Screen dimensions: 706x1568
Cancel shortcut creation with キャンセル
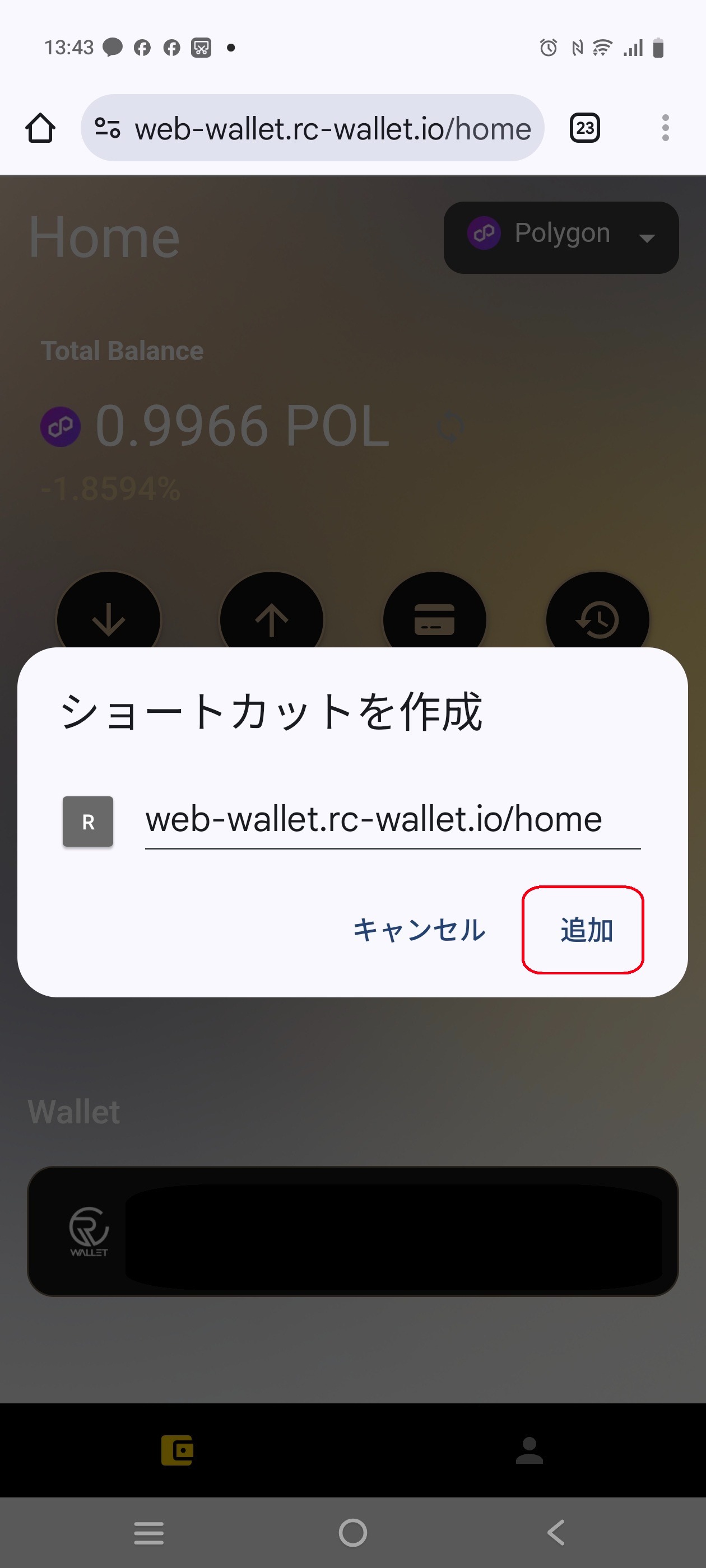click(419, 930)
